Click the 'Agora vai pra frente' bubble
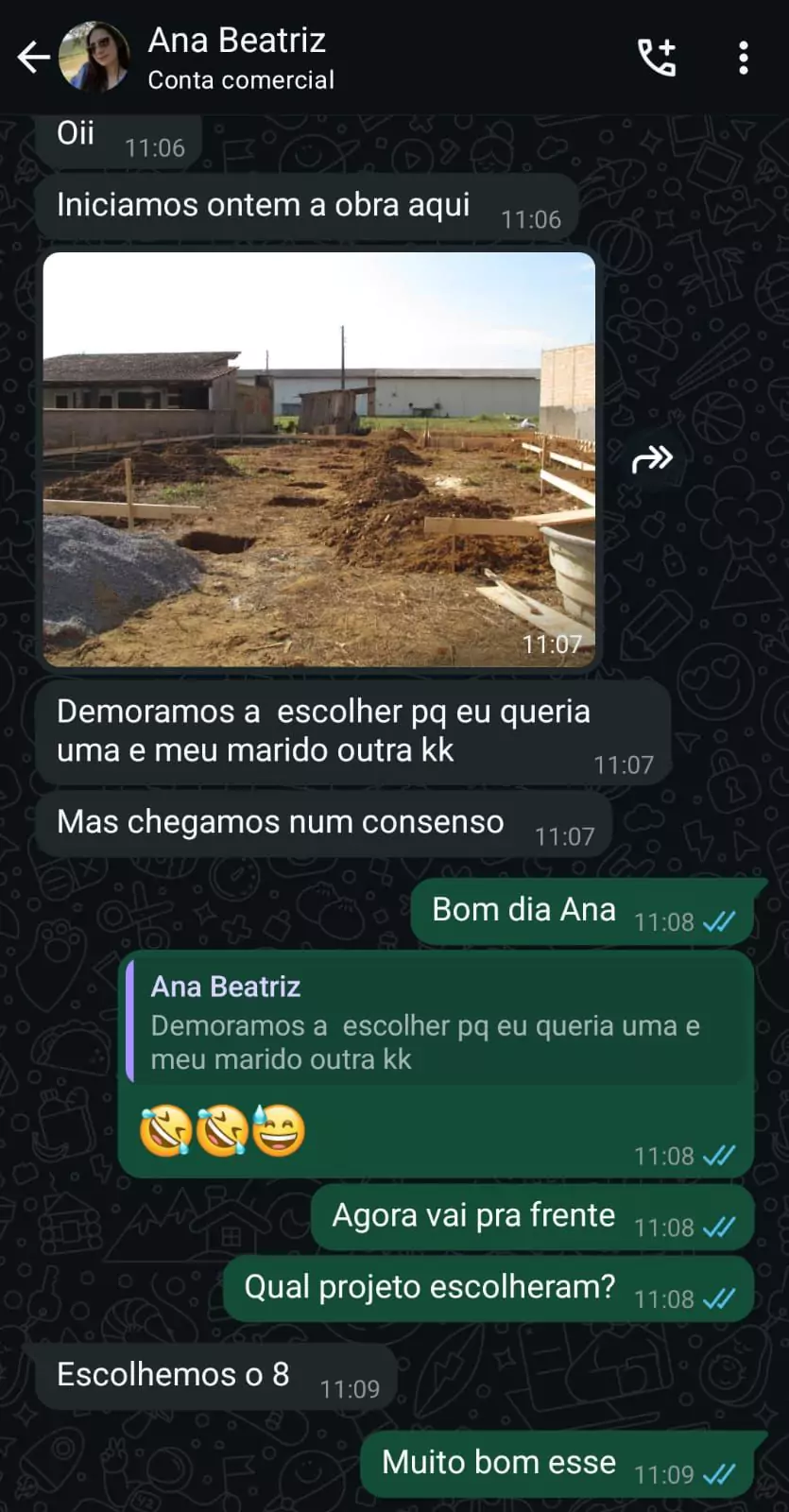Screen dimensions: 789x1512 coord(472,1216)
